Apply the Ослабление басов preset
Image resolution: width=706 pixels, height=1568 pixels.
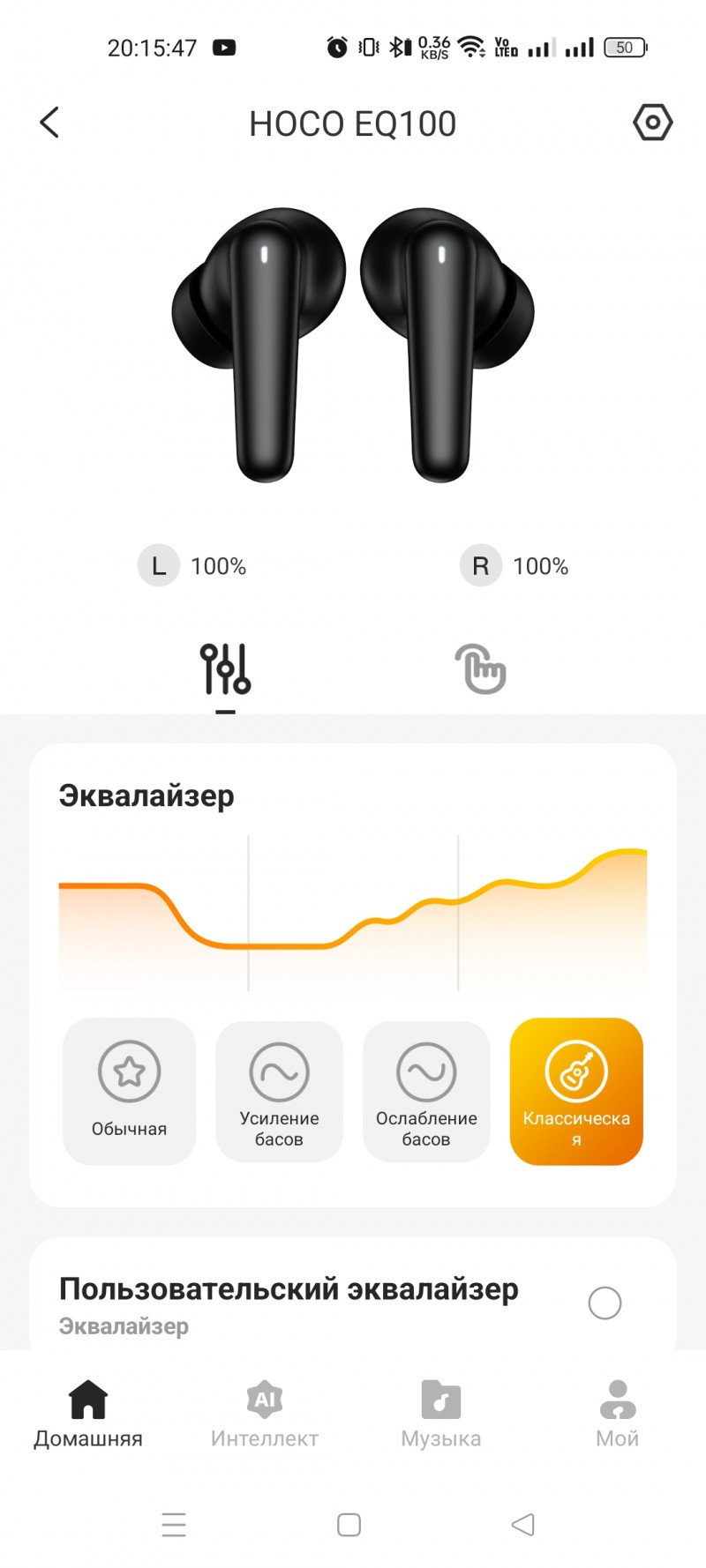click(426, 1091)
